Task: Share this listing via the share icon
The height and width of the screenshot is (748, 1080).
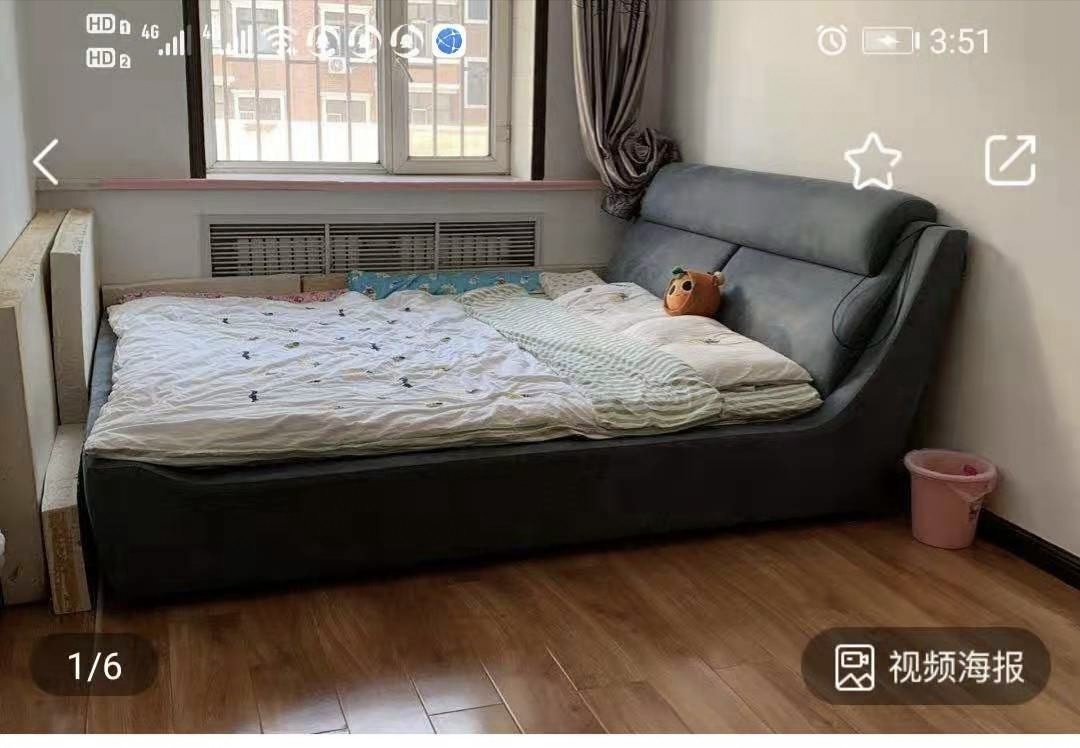Action: pyautogui.click(x=1010, y=160)
